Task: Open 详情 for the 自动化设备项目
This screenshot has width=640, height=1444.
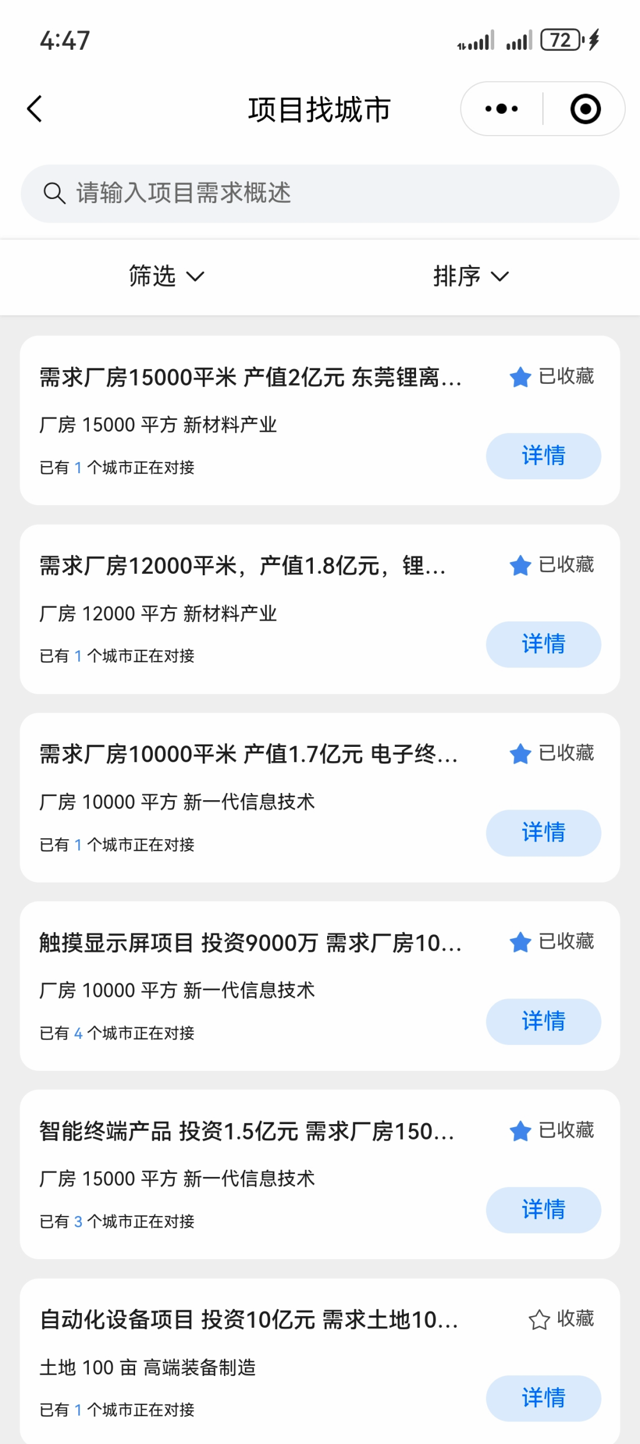Action: tap(543, 1398)
